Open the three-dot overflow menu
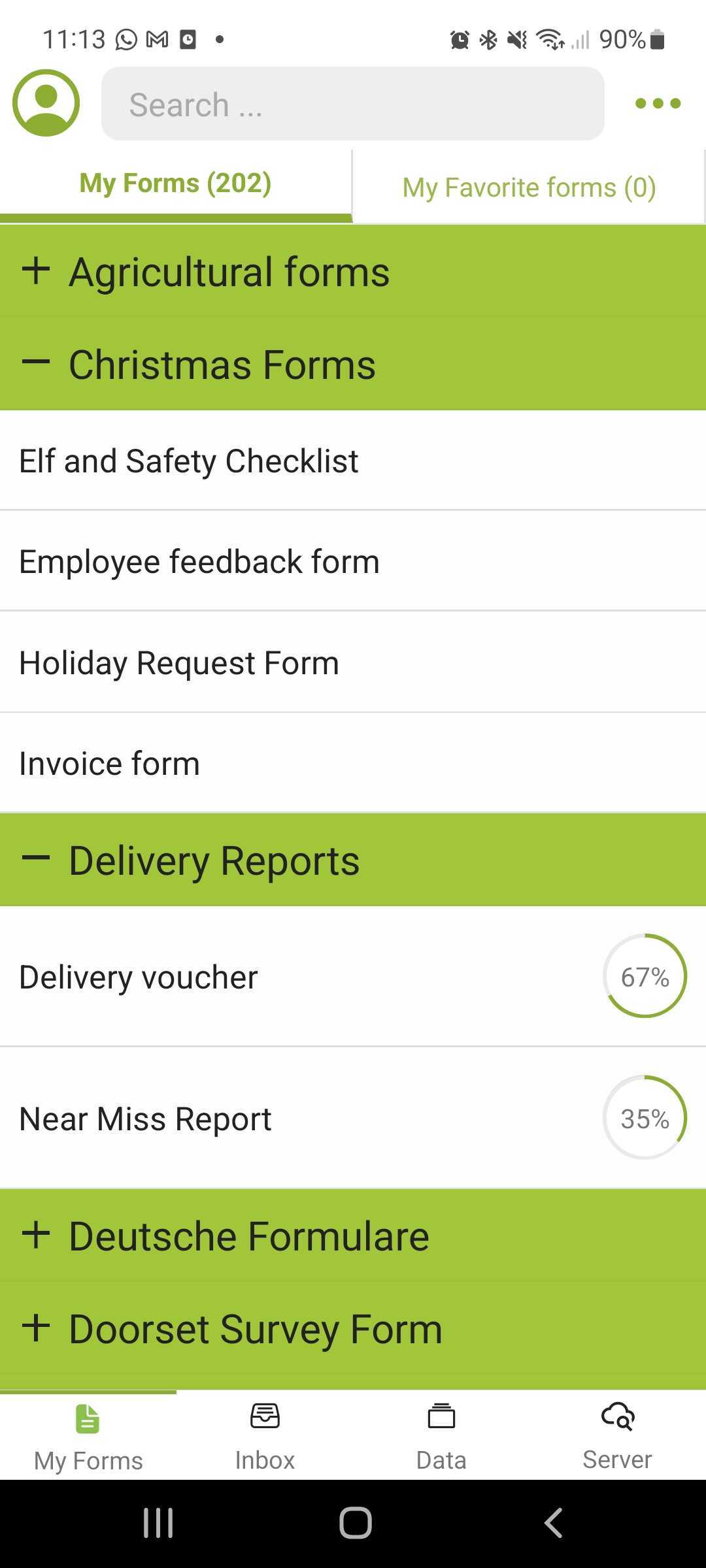 click(658, 103)
